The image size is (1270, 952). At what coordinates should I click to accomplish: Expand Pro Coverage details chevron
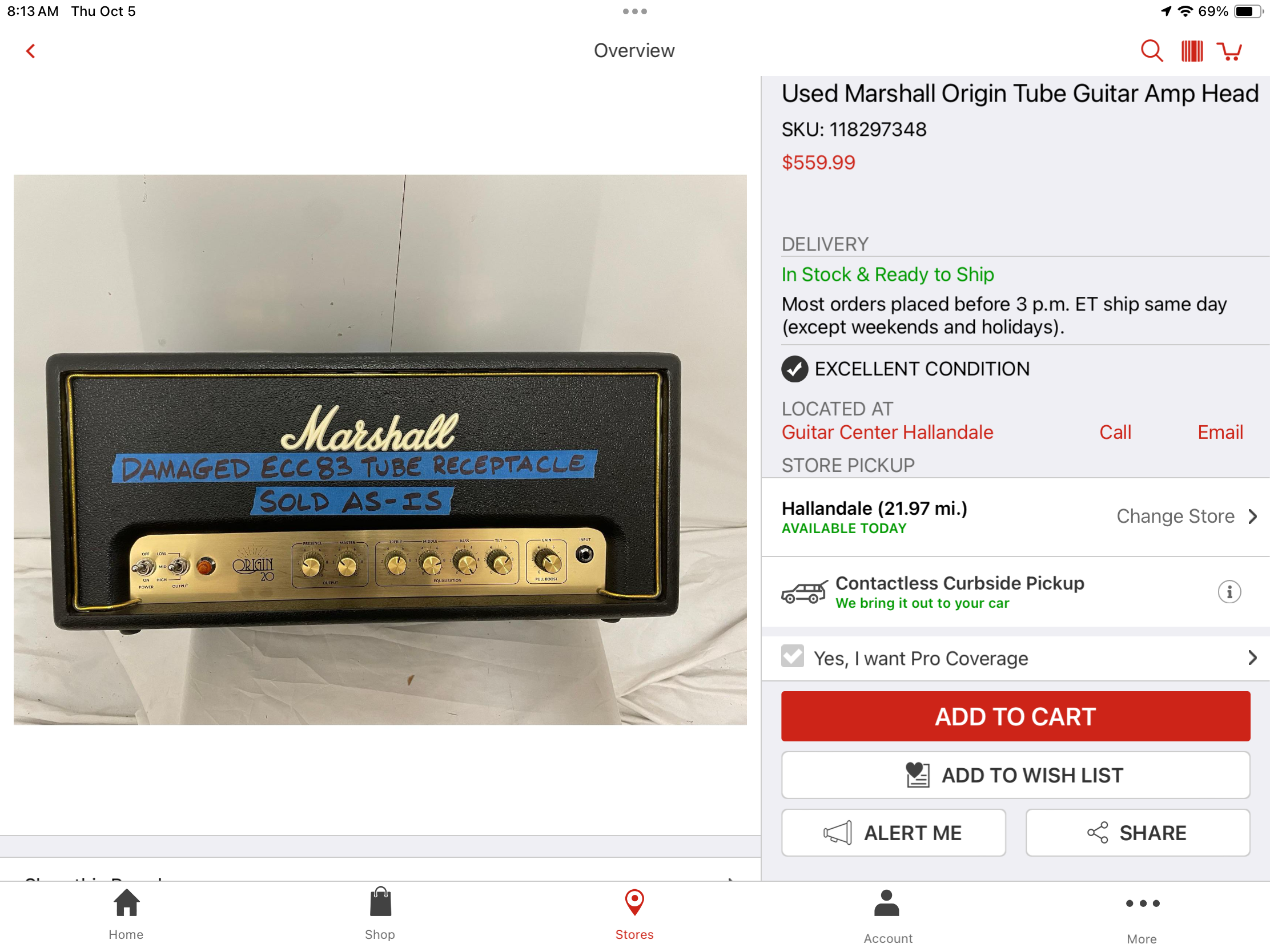click(x=1252, y=657)
